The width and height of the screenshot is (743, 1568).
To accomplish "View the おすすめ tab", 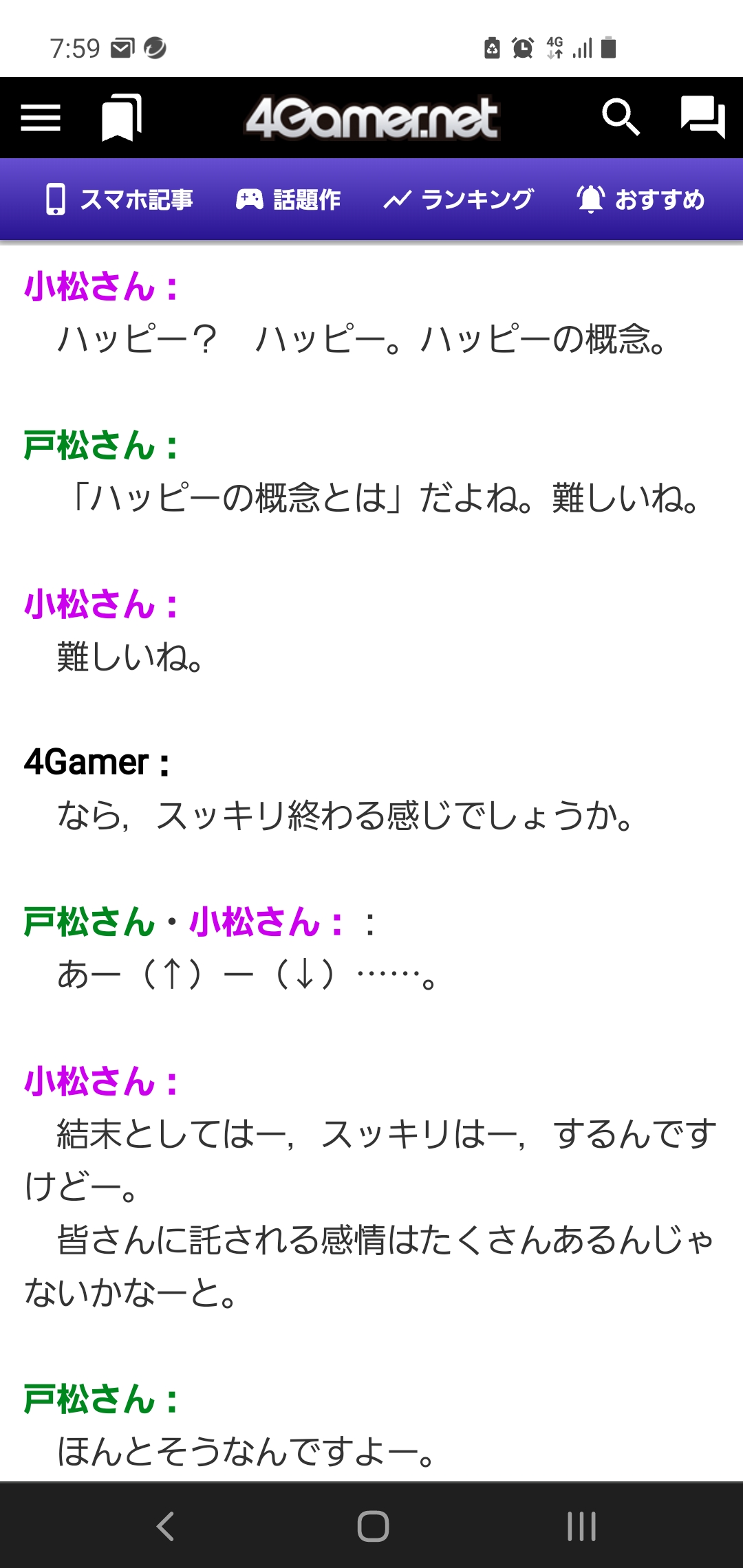I will tap(640, 199).
